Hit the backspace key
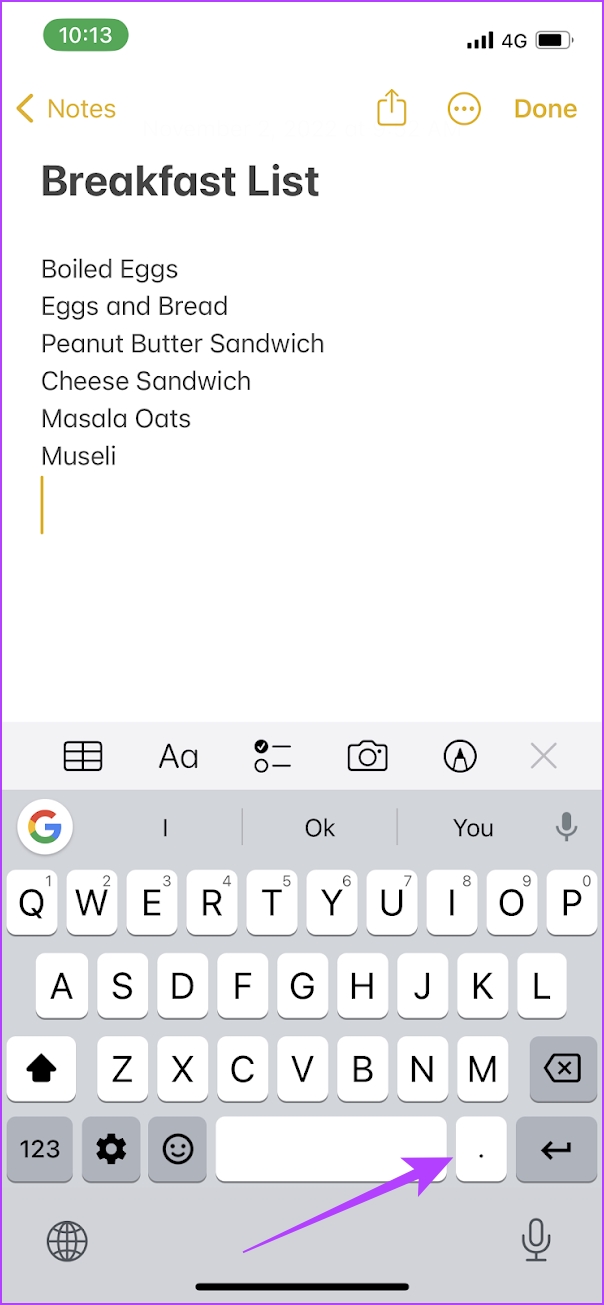The height and width of the screenshot is (1305, 604). click(x=563, y=1069)
